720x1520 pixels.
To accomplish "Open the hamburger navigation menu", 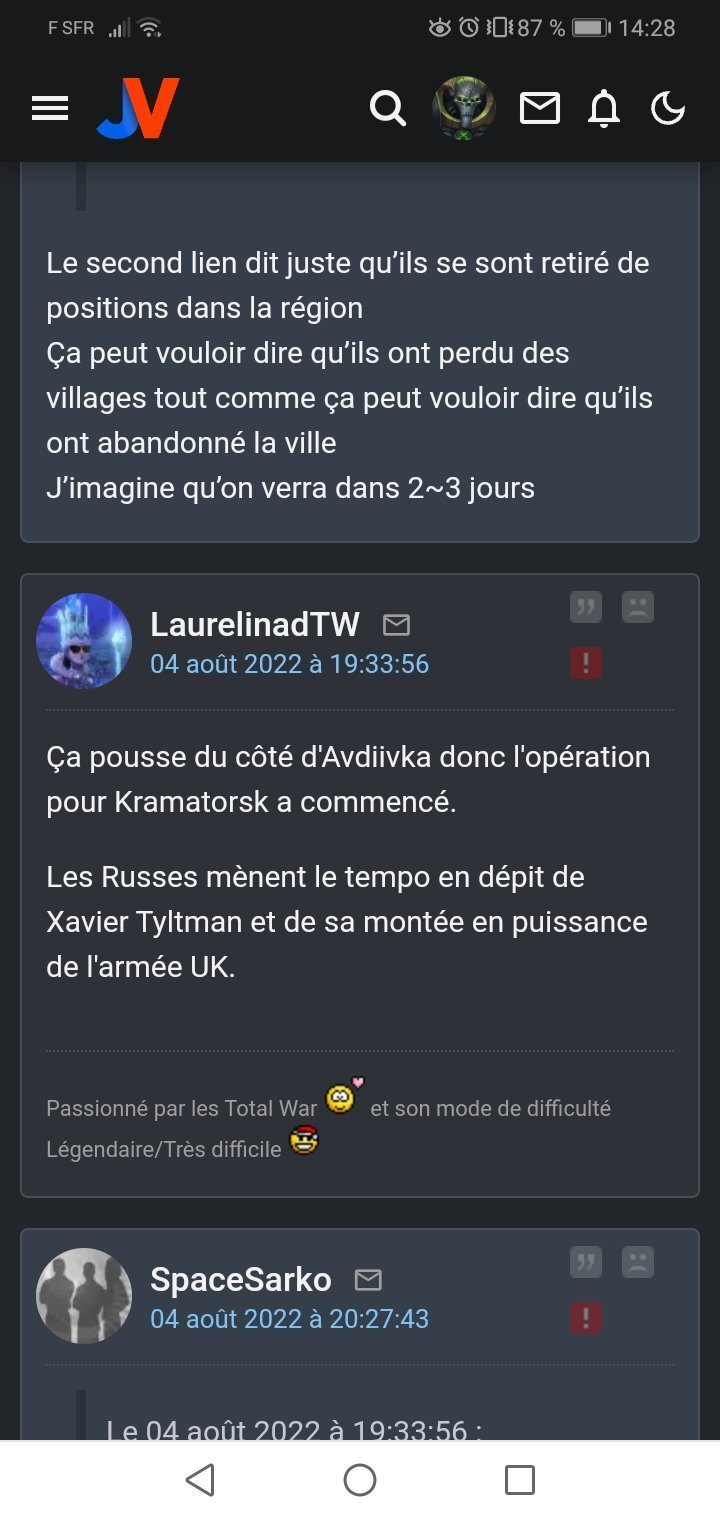I will [50, 108].
